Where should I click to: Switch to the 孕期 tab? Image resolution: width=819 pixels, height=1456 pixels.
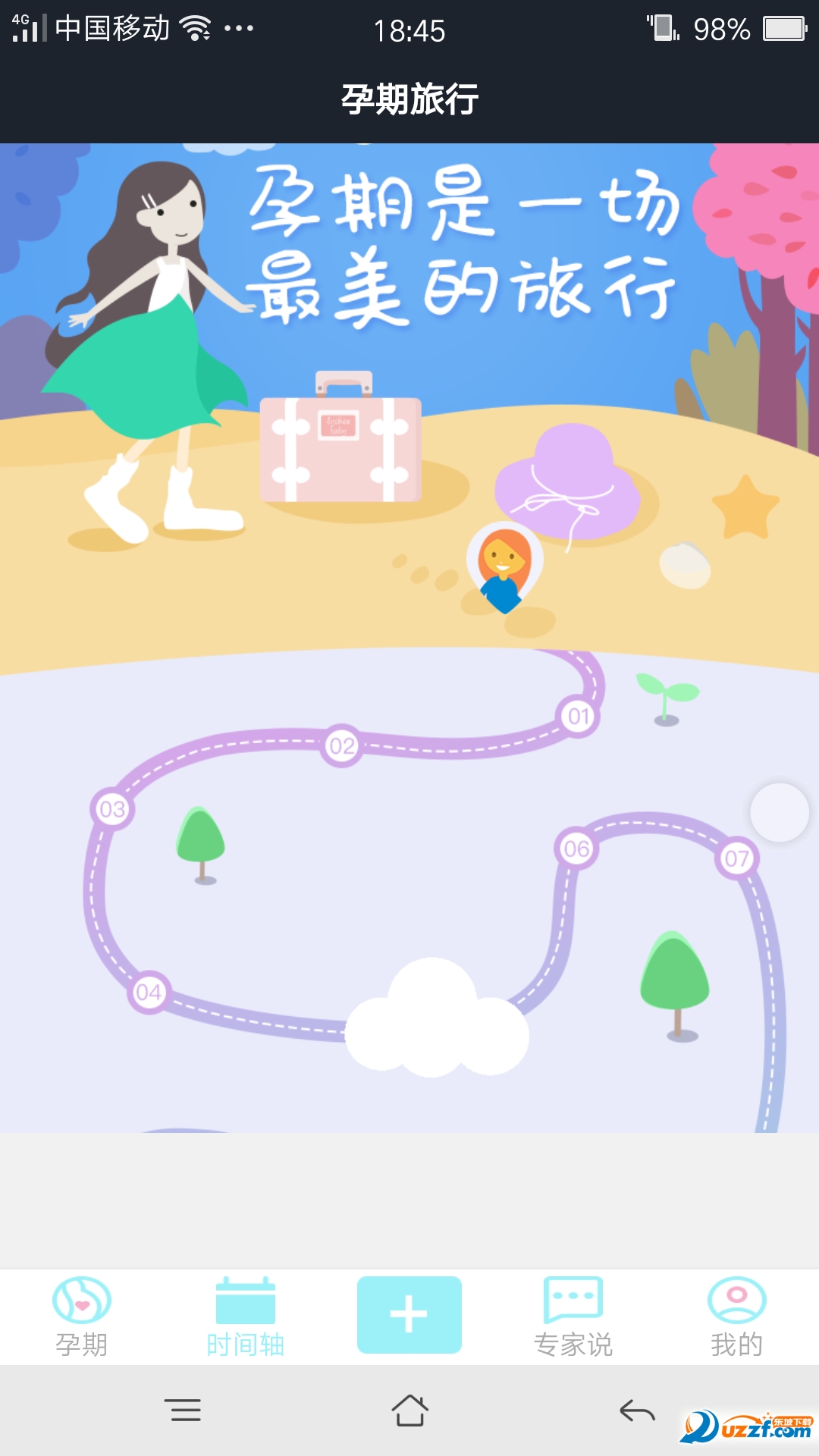82,1317
